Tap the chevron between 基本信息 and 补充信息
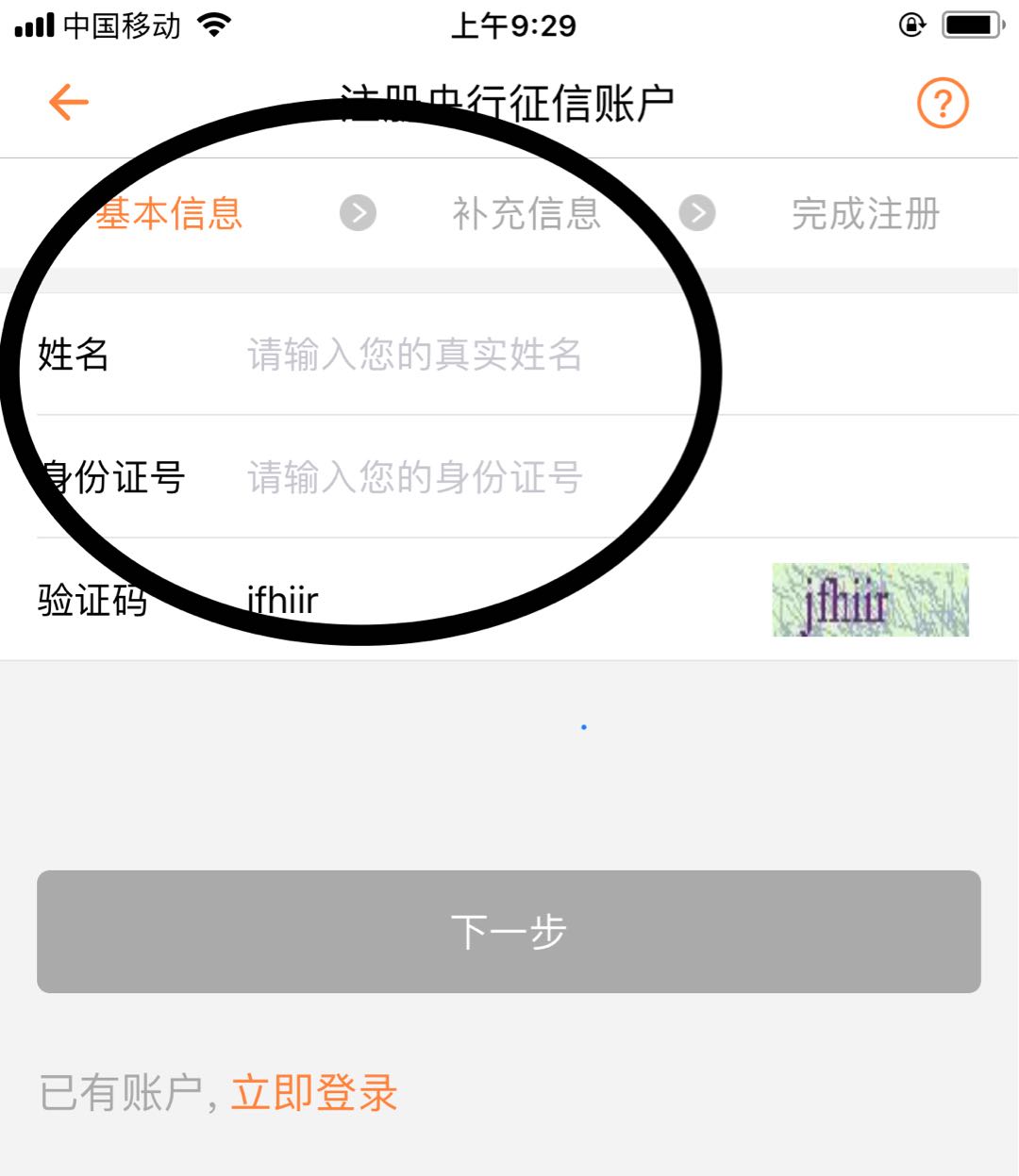 point(358,214)
